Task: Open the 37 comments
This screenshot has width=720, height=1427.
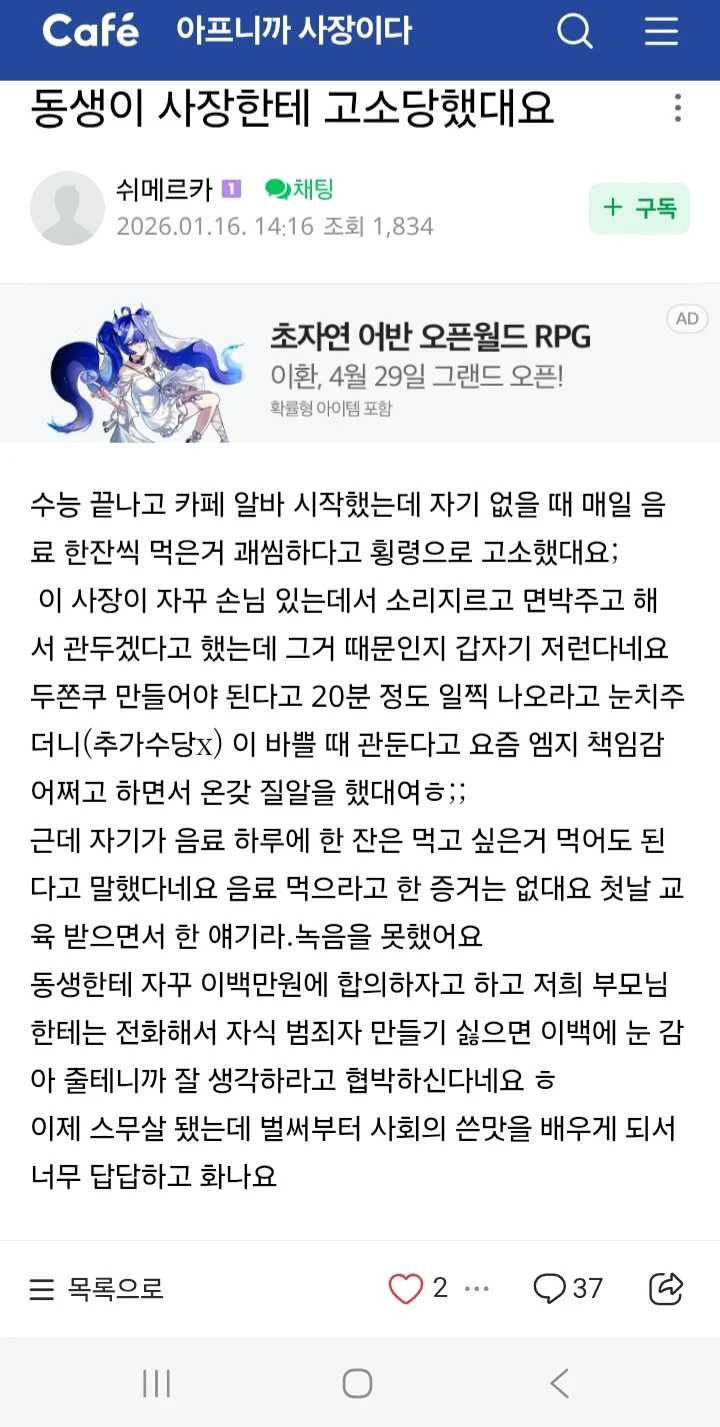Action: pyautogui.click(x=568, y=1288)
